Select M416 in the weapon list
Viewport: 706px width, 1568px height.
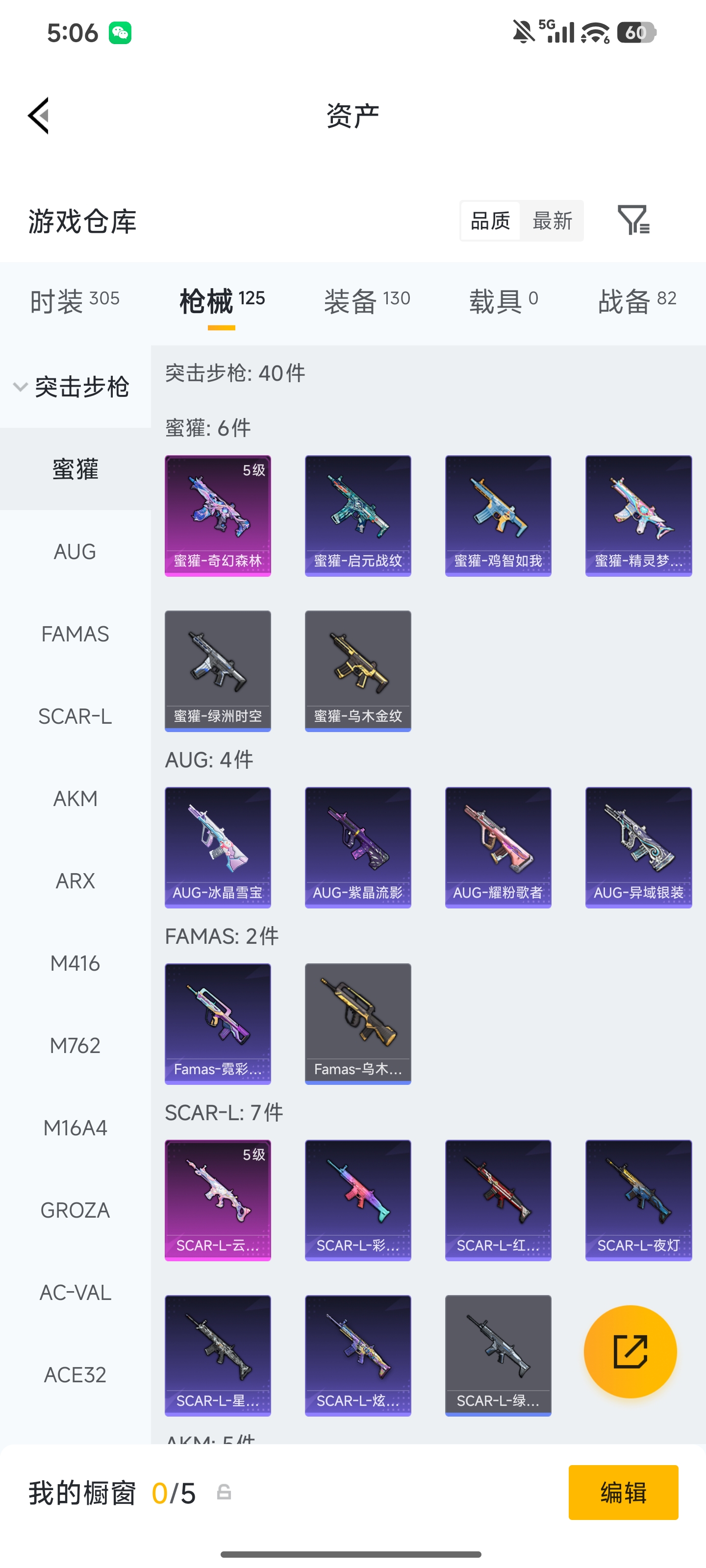[75, 963]
